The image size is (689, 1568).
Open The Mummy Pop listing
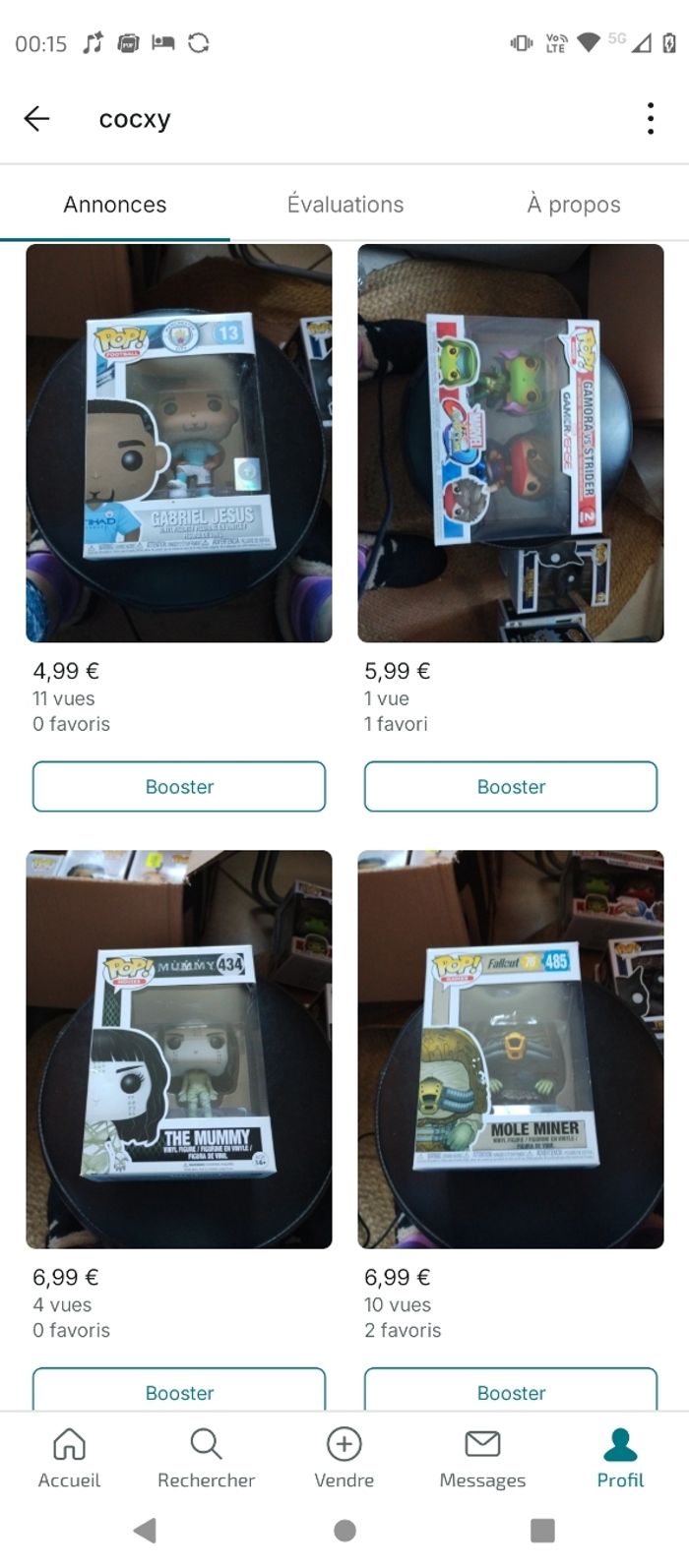click(x=179, y=1049)
